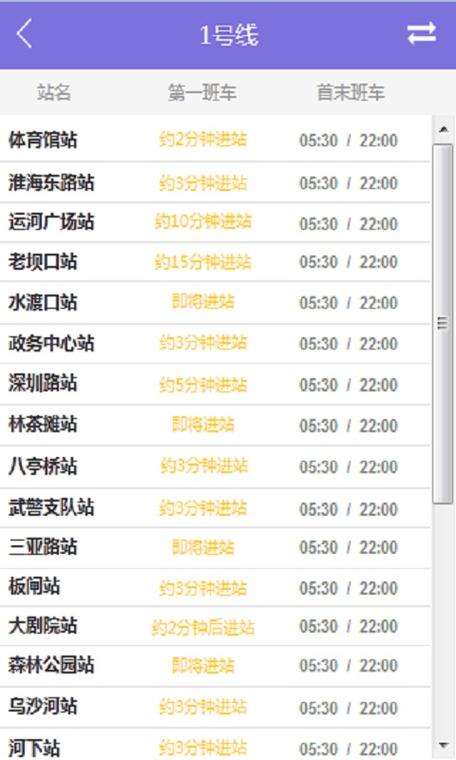Select the 武警支队站 station

pyautogui.click(x=215, y=508)
